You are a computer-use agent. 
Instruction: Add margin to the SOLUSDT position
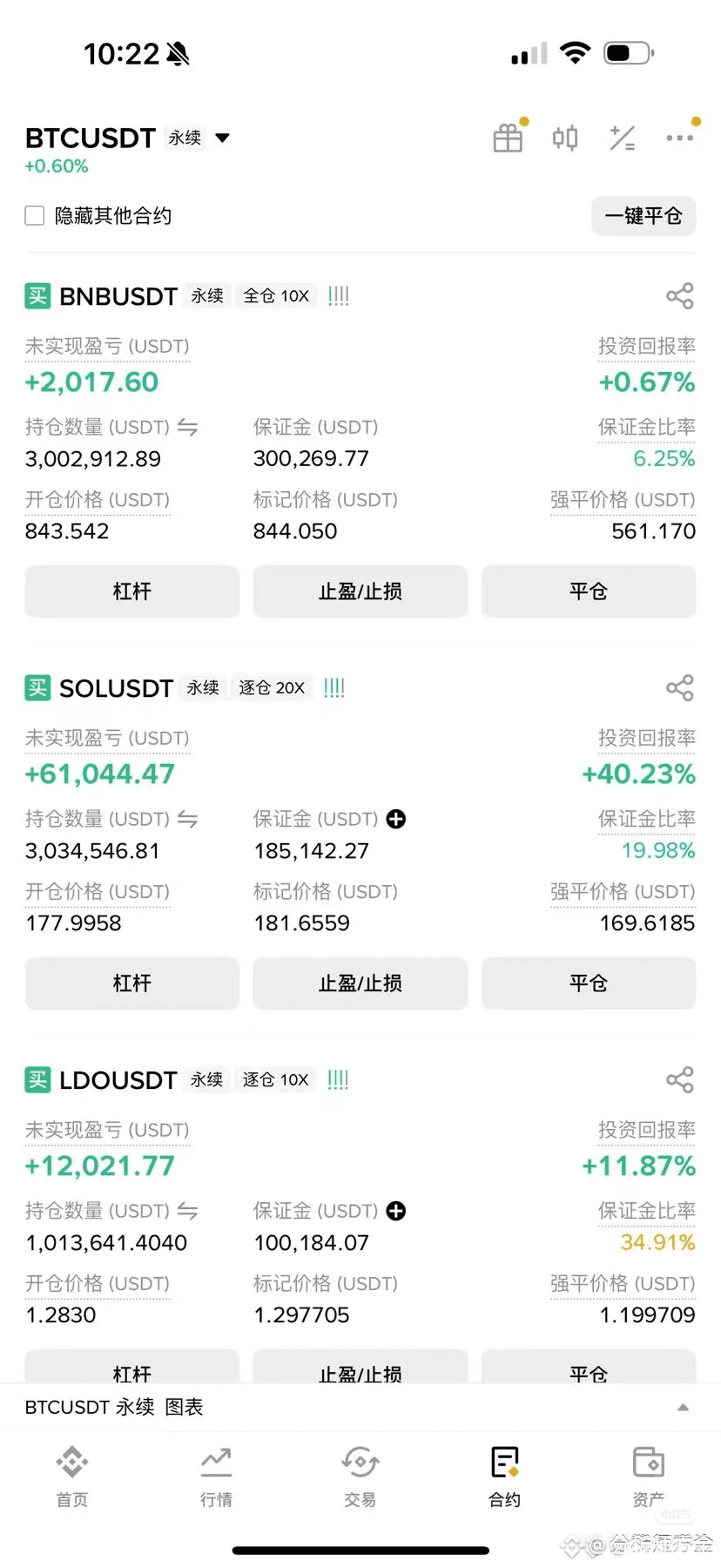click(396, 819)
